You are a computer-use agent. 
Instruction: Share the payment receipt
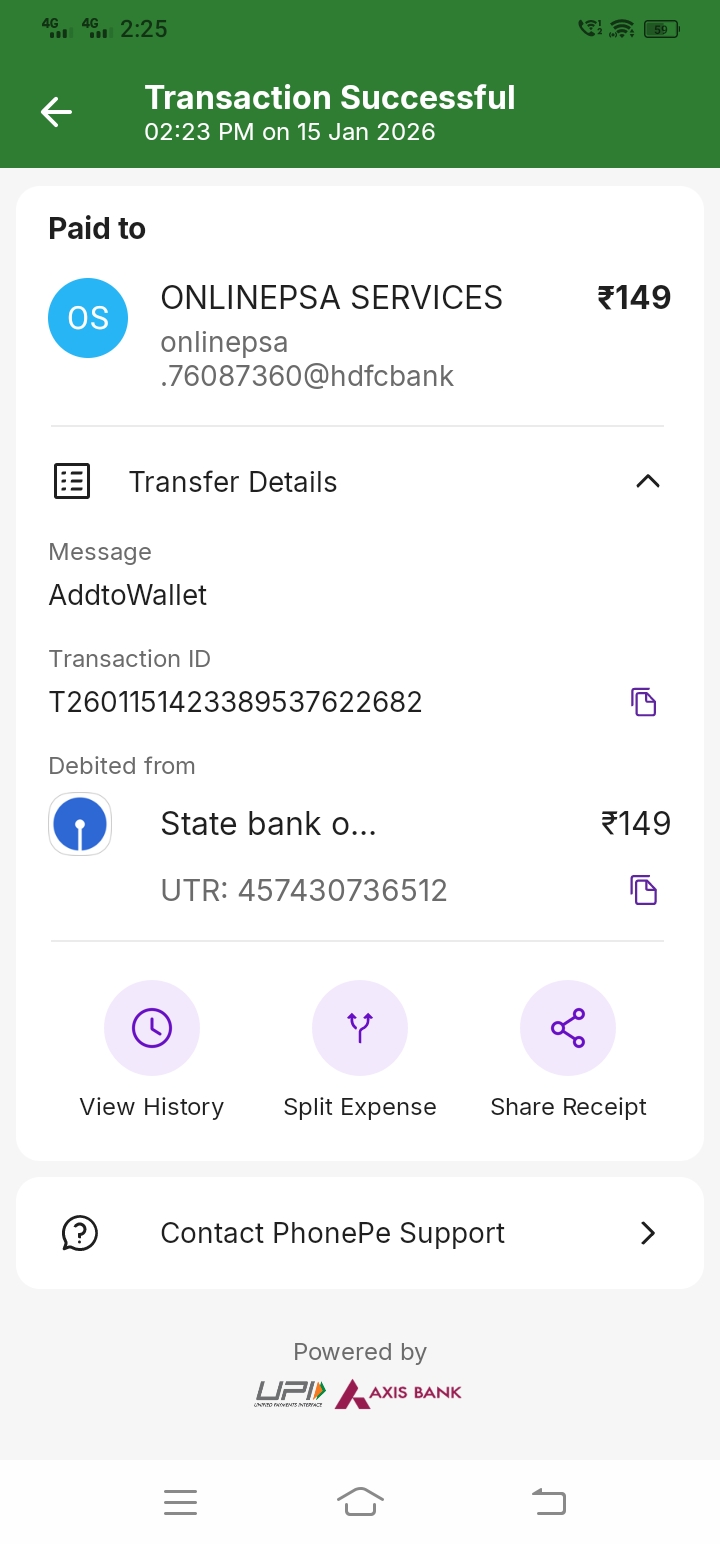(x=568, y=1029)
